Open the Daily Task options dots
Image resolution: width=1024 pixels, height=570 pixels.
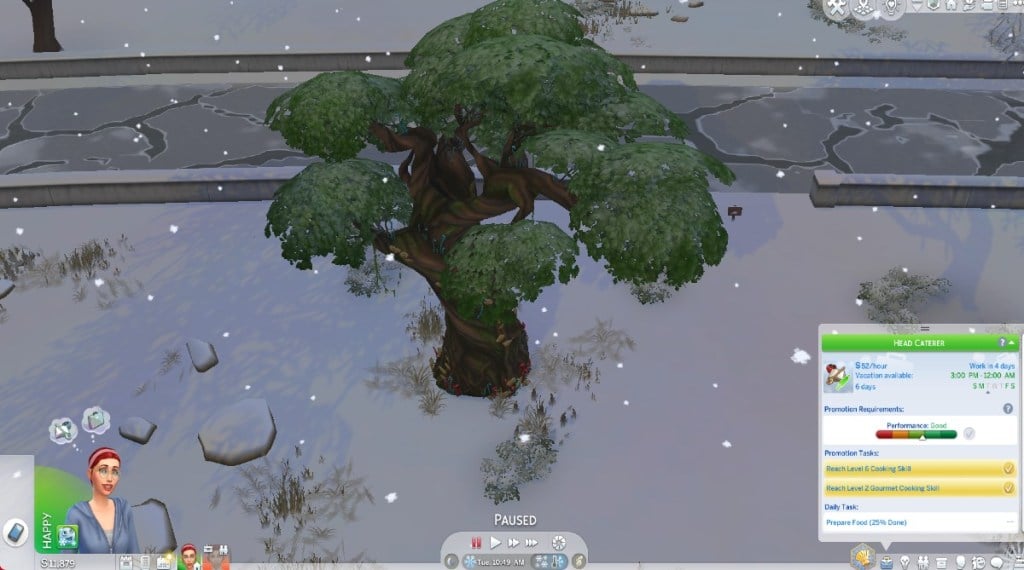(x=1009, y=522)
